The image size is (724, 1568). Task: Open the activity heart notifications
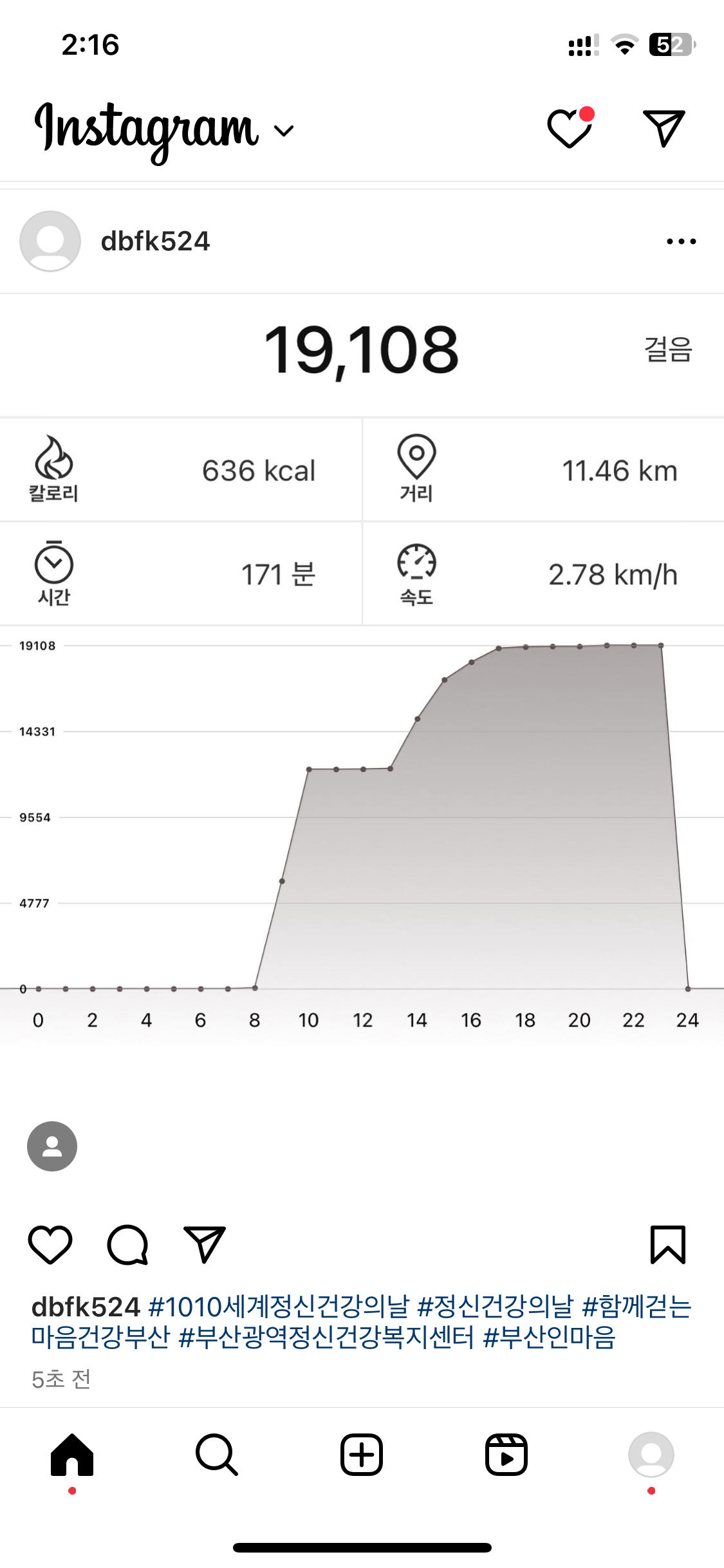pyautogui.click(x=570, y=128)
